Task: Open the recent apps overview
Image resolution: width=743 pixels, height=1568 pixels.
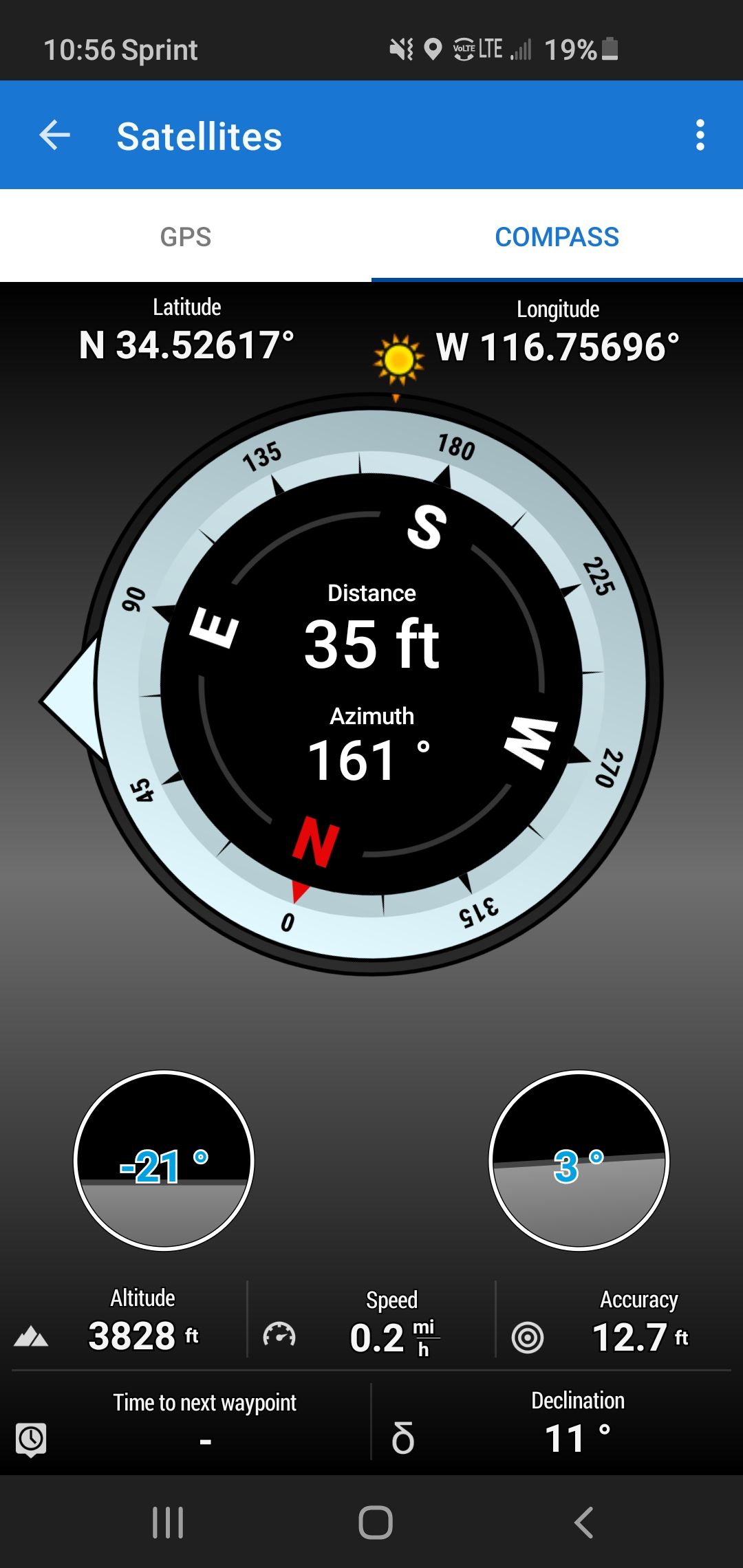Action: [x=168, y=1522]
